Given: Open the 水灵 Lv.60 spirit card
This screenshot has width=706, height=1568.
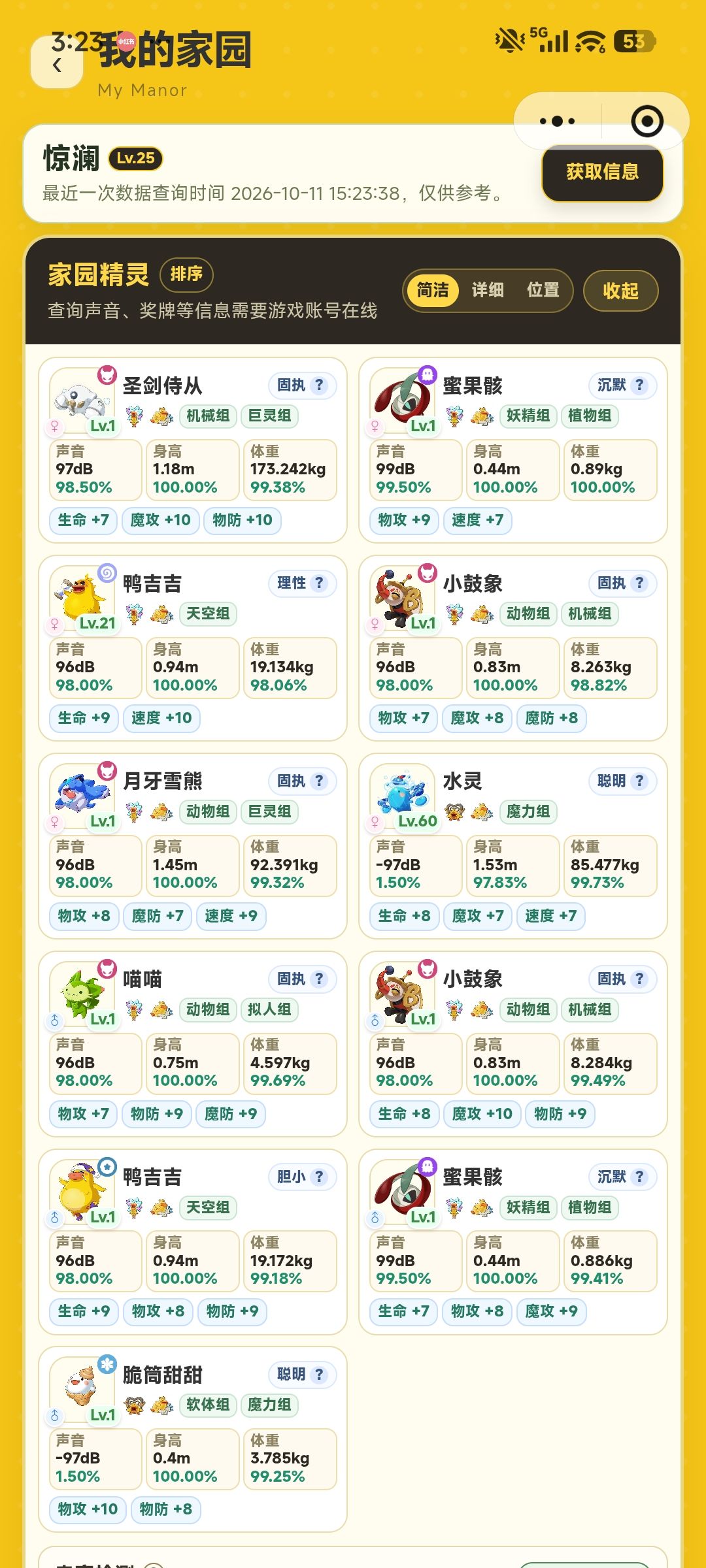Looking at the screenshot, I should point(513,845).
